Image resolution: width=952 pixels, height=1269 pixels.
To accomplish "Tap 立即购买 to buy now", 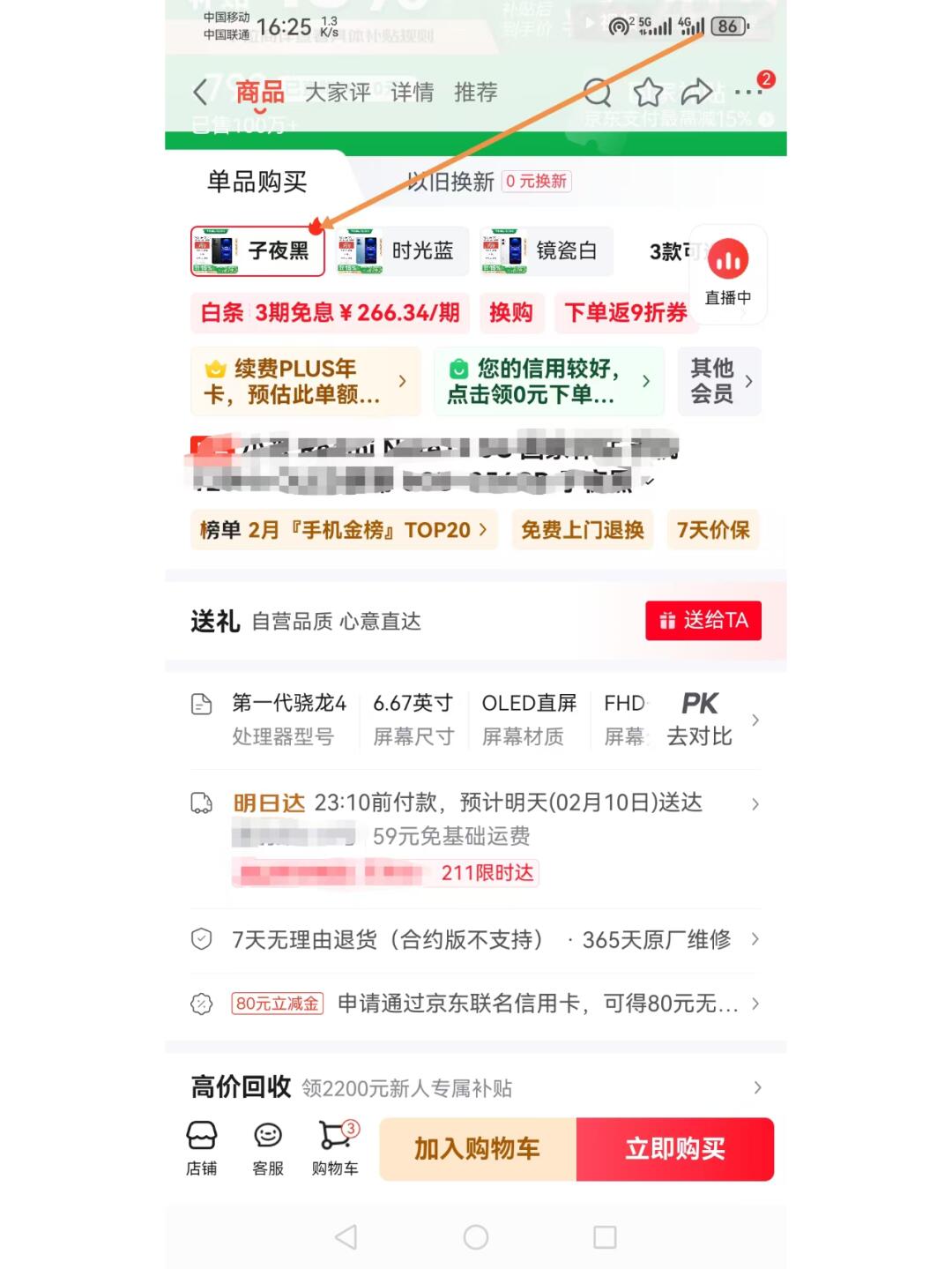I will [x=675, y=1149].
